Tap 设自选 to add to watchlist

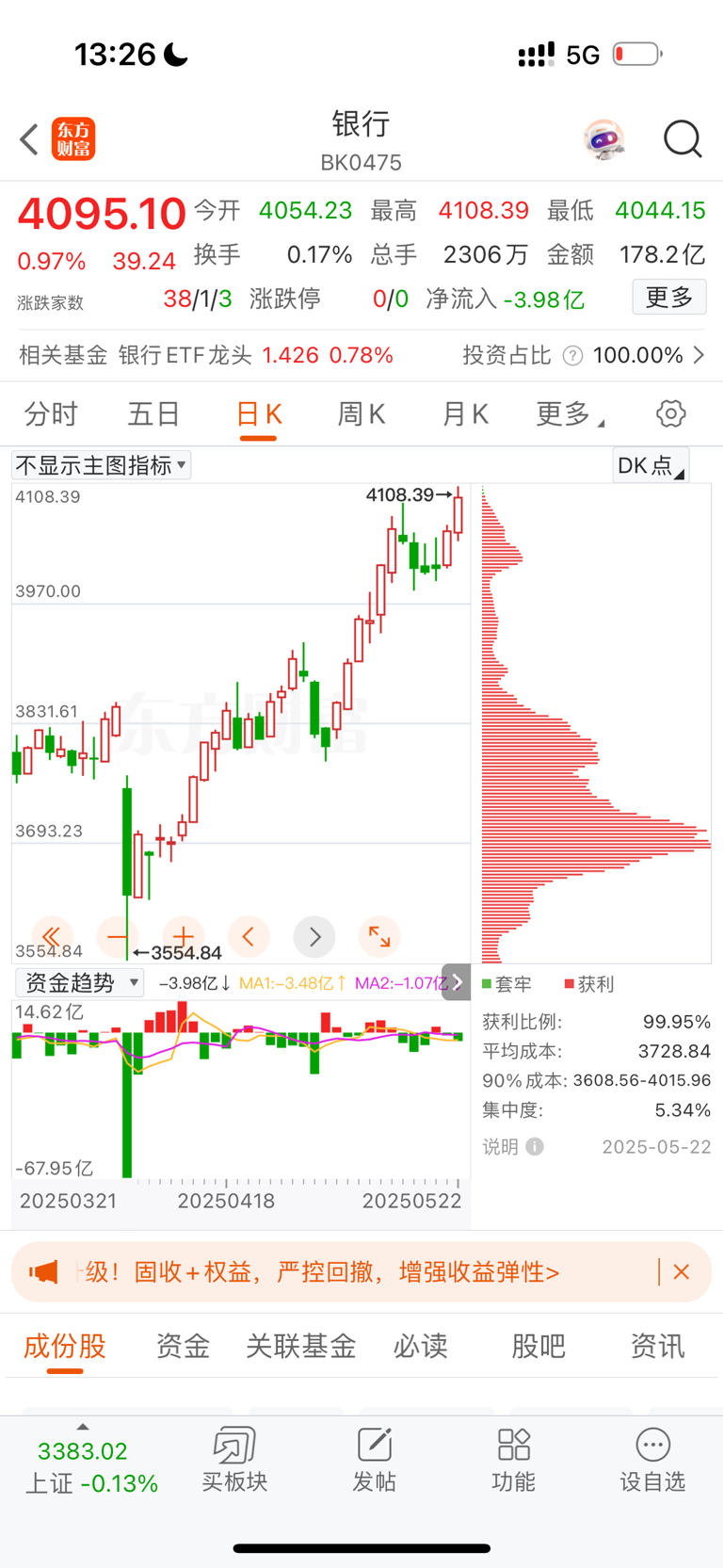click(652, 1461)
